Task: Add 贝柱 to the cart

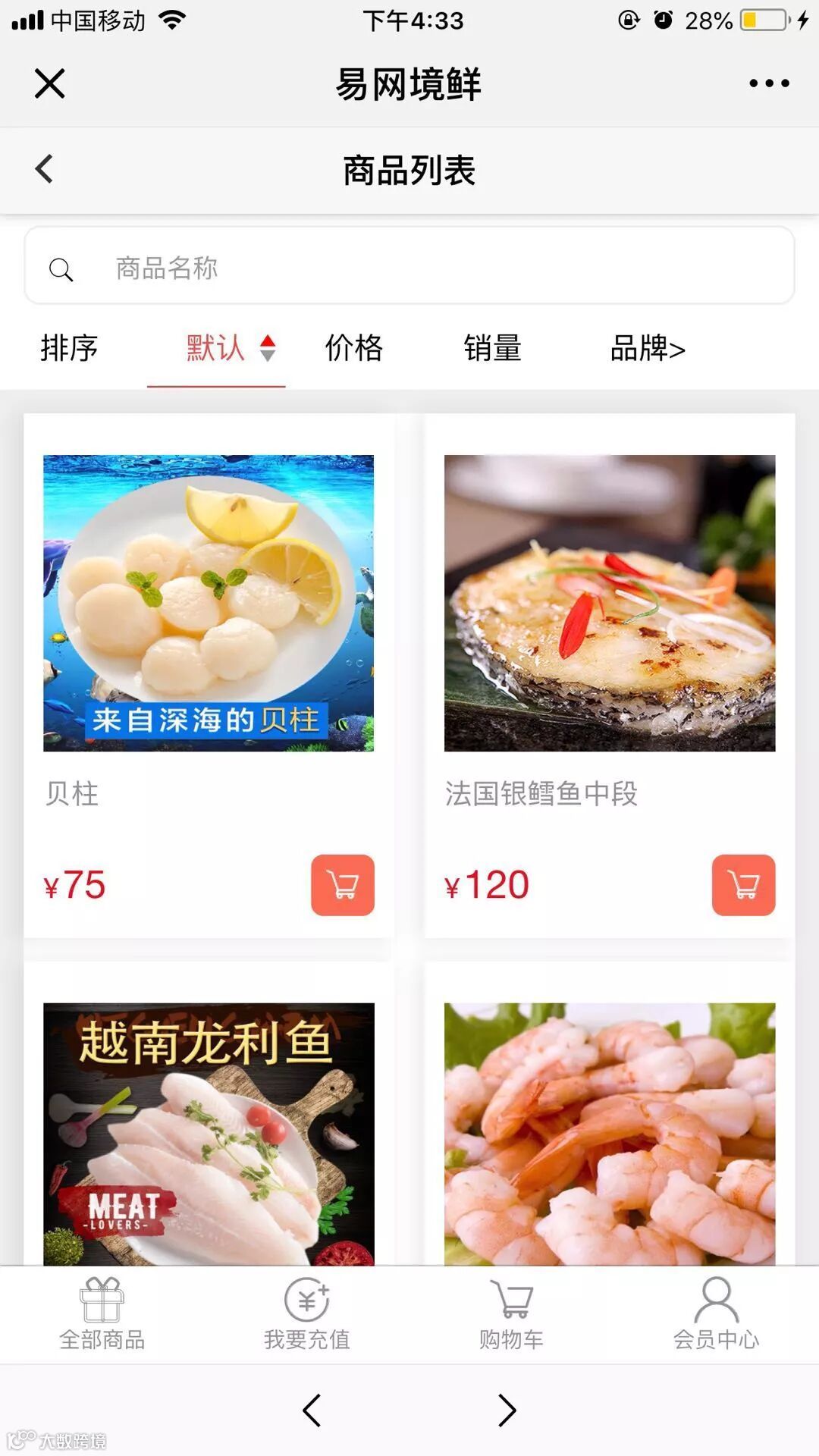Action: [343, 885]
